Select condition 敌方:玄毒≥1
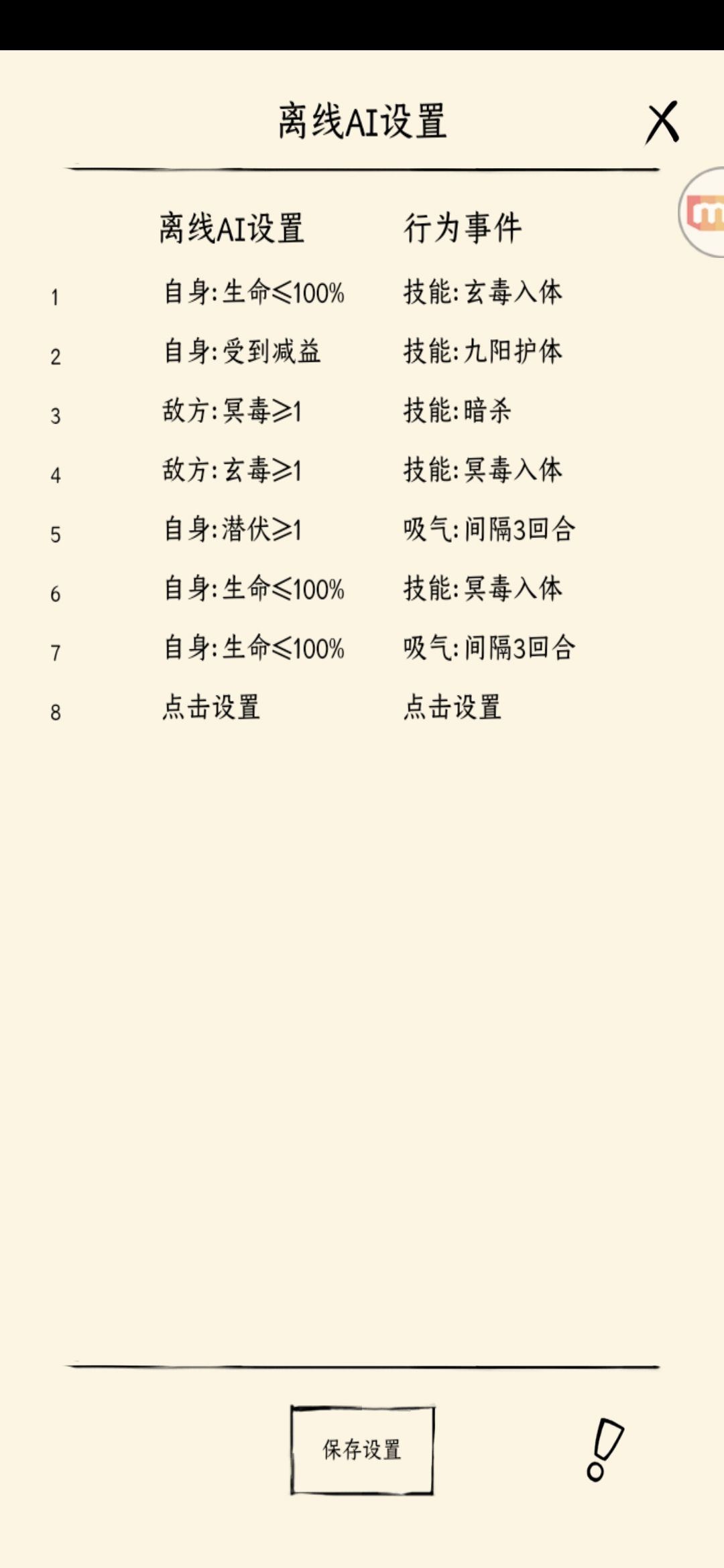The width and height of the screenshot is (724, 1568). click(x=232, y=470)
